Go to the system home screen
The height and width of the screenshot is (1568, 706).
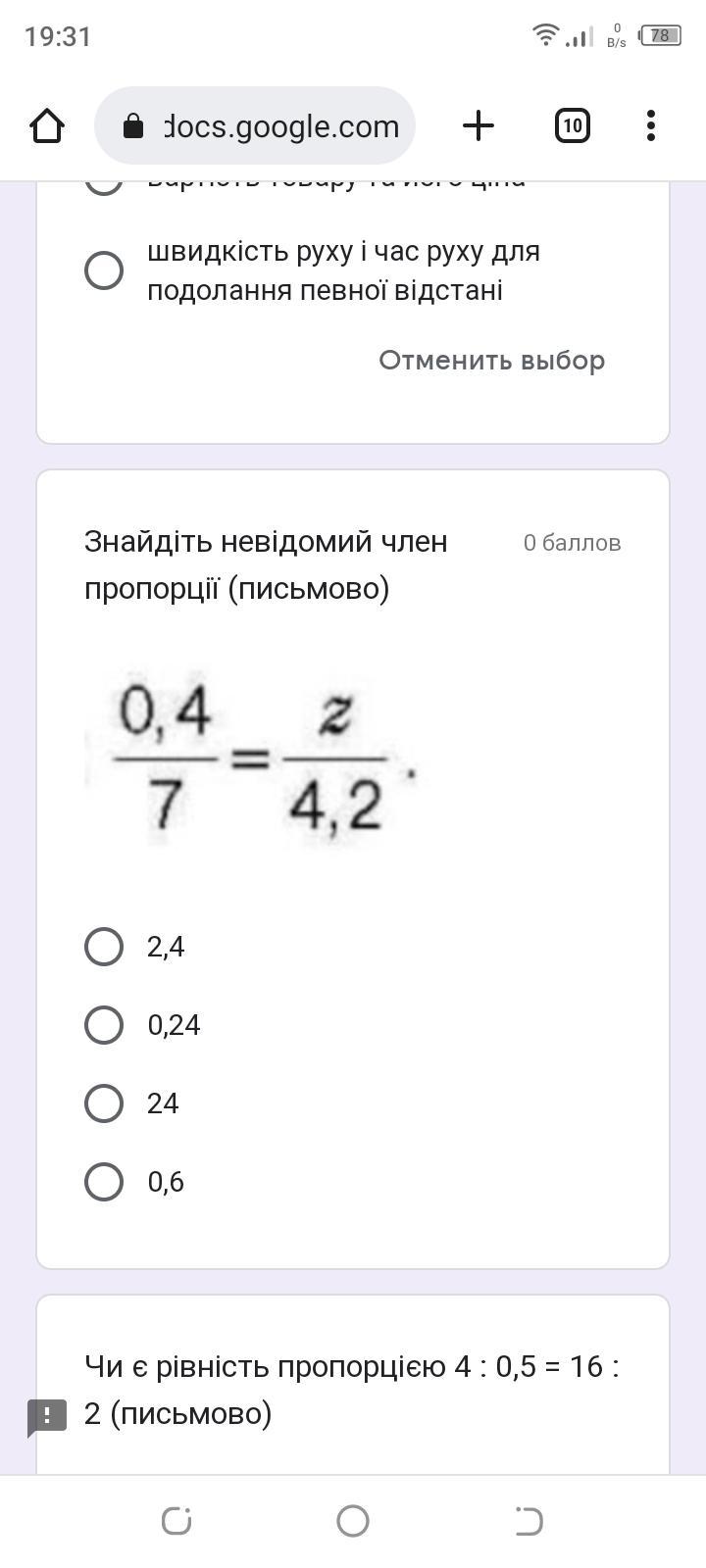pyautogui.click(x=353, y=1521)
